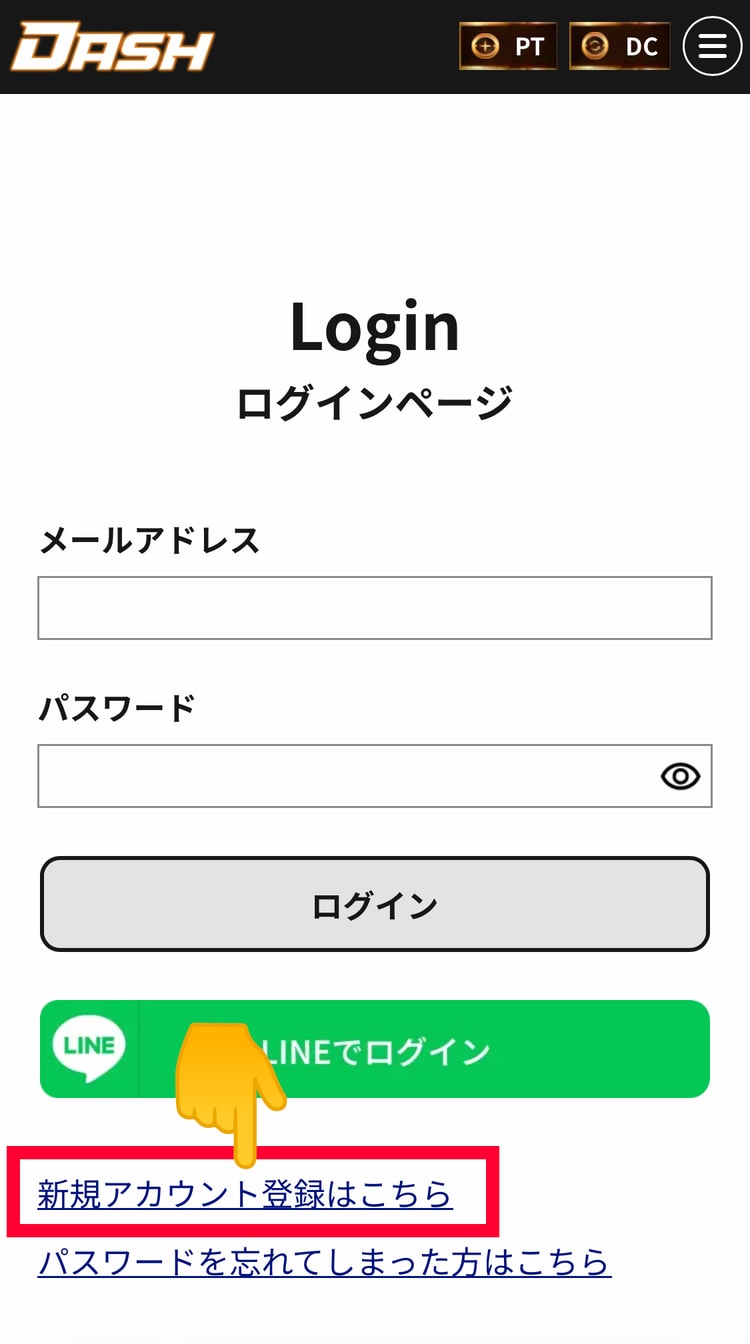Screen dimensions: 750x1344
Task: Click the DASH logo in the header
Action: tap(112, 45)
